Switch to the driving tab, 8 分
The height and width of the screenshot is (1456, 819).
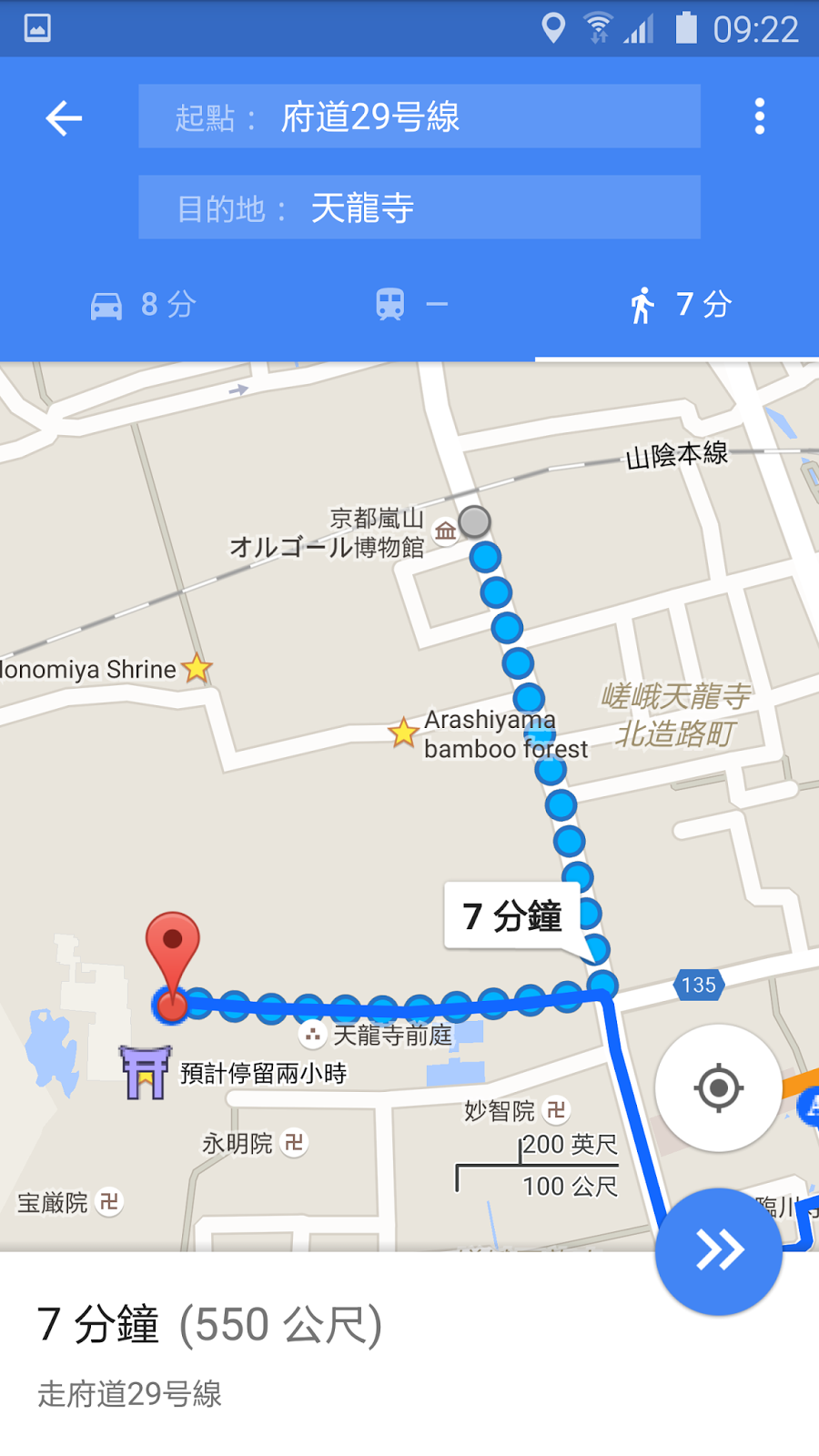click(x=144, y=305)
